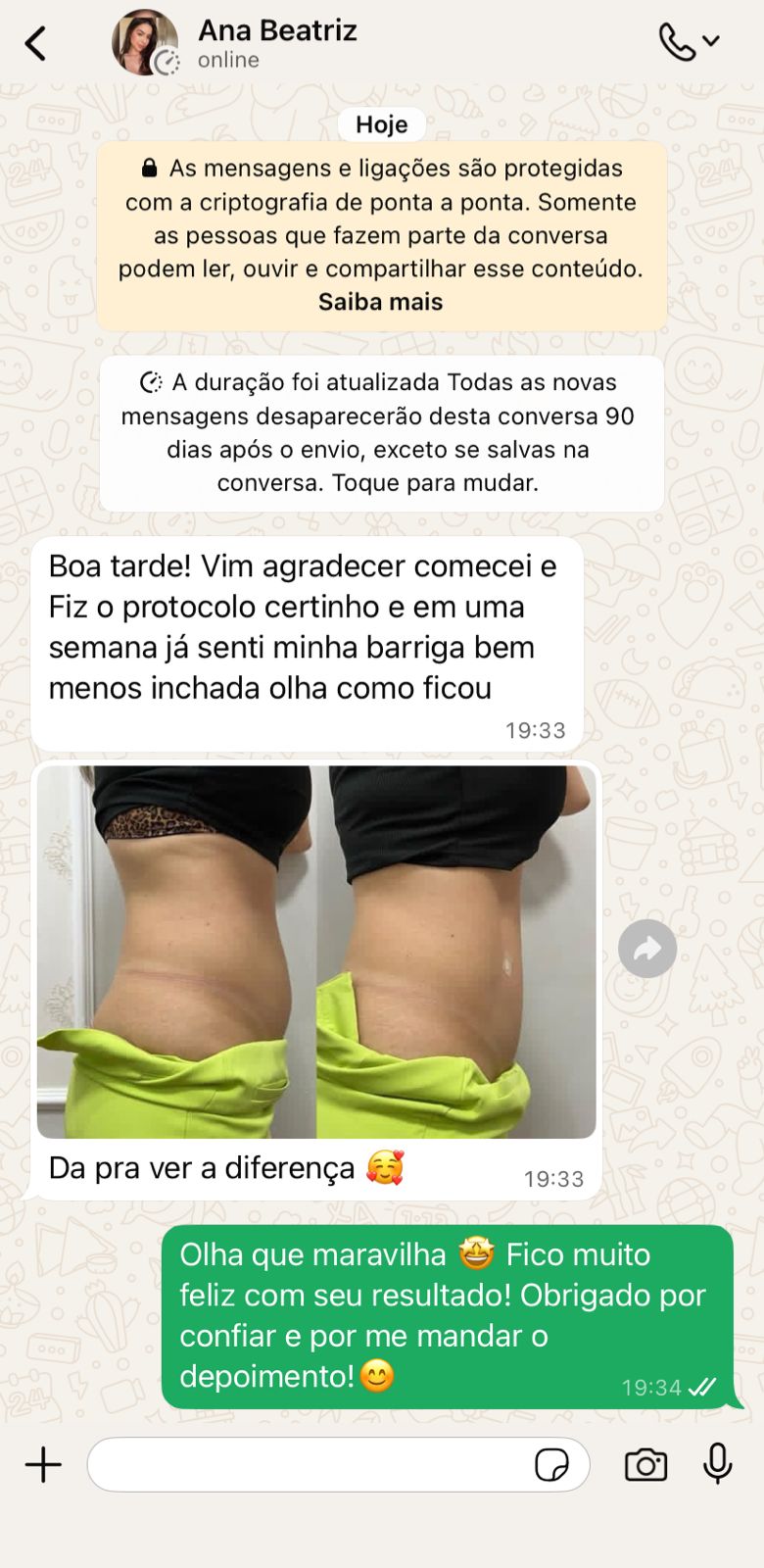The width and height of the screenshot is (764, 1568).
Task: Focus the message input field
Action: pyautogui.click(x=304, y=1465)
